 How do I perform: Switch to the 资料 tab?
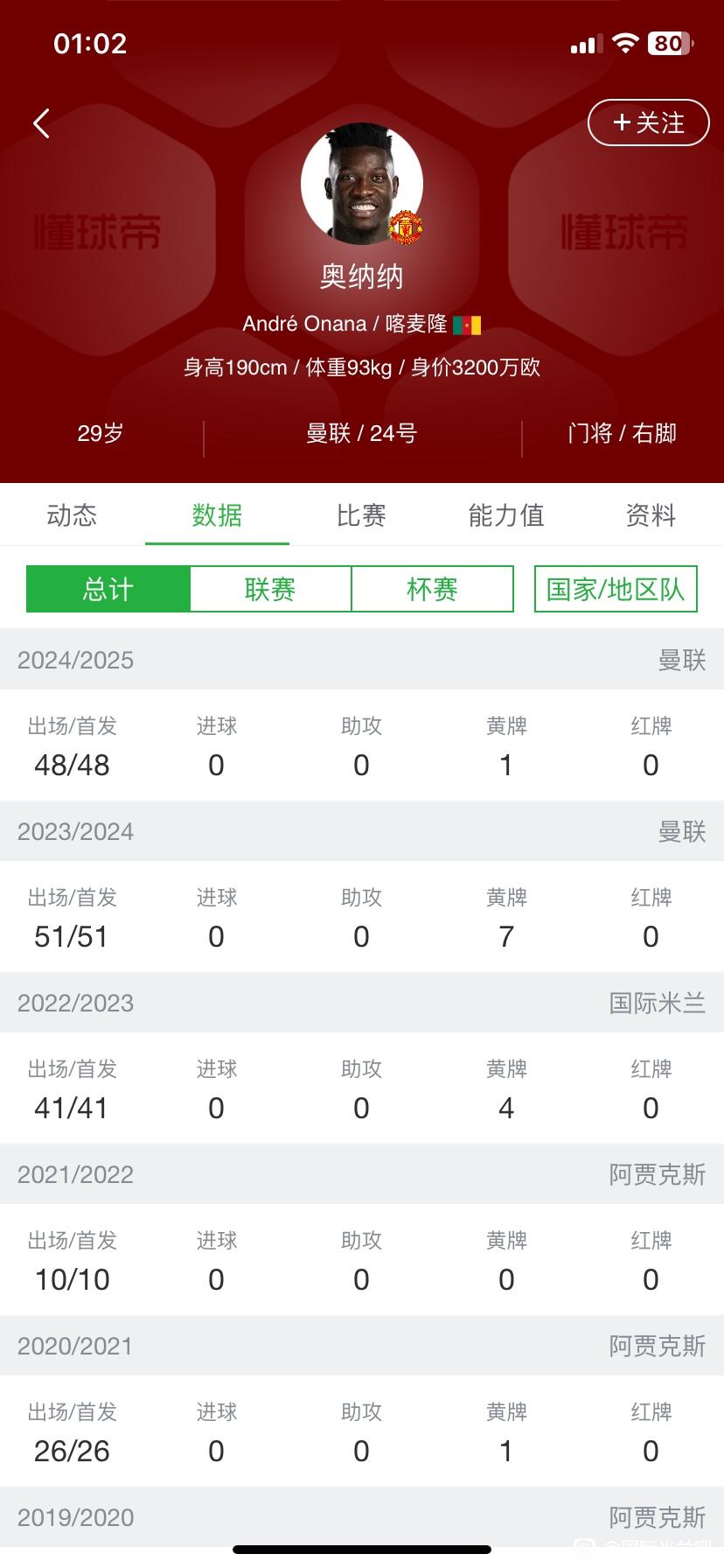click(x=651, y=515)
